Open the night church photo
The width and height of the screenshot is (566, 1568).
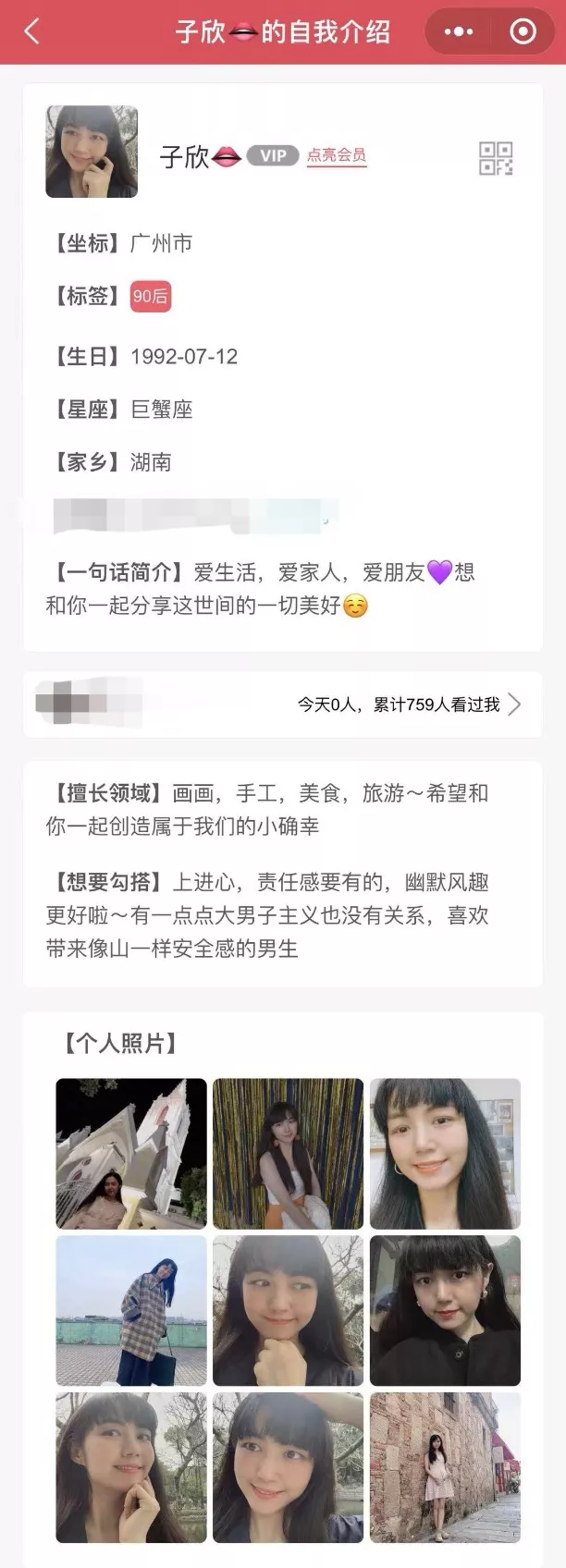pos(131,1153)
